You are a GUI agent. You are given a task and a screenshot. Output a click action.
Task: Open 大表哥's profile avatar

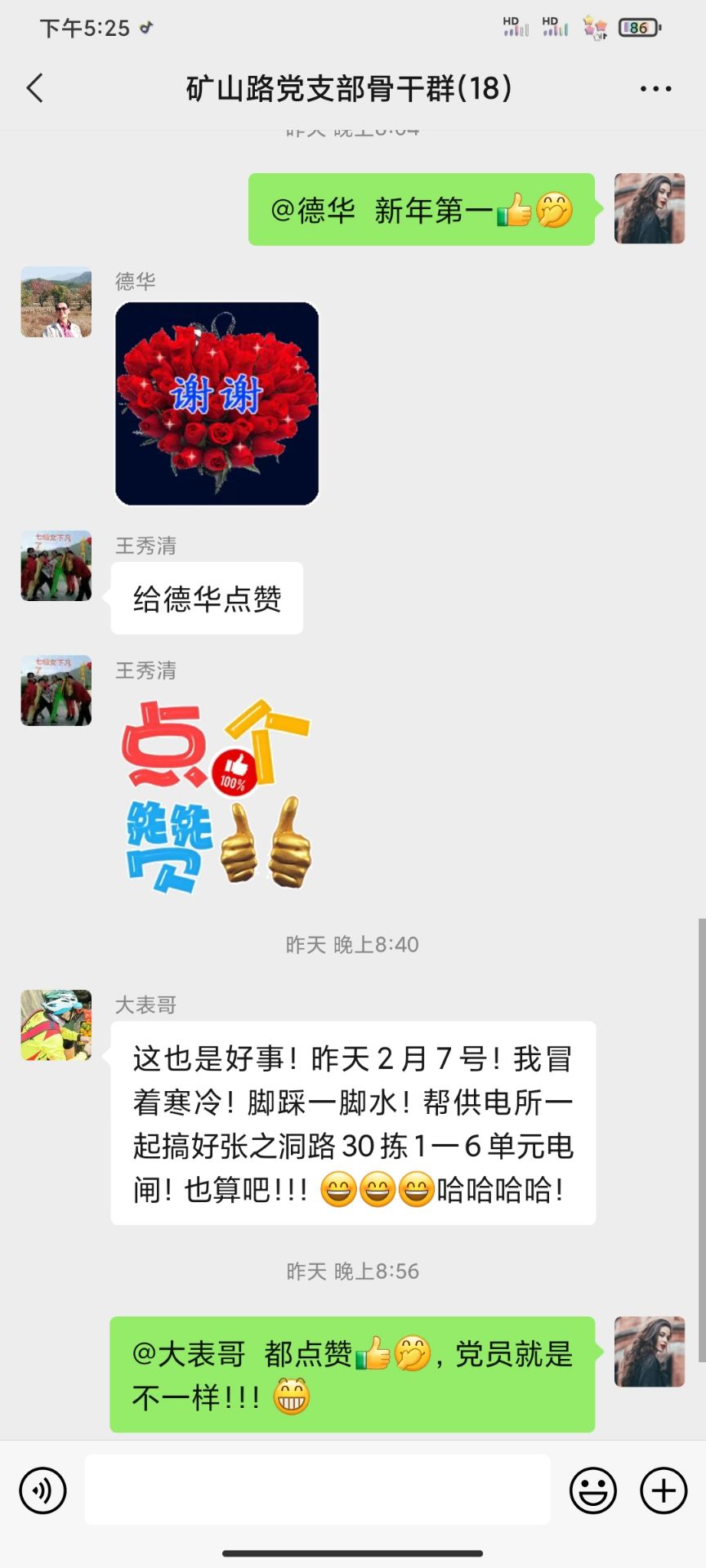(x=56, y=1026)
